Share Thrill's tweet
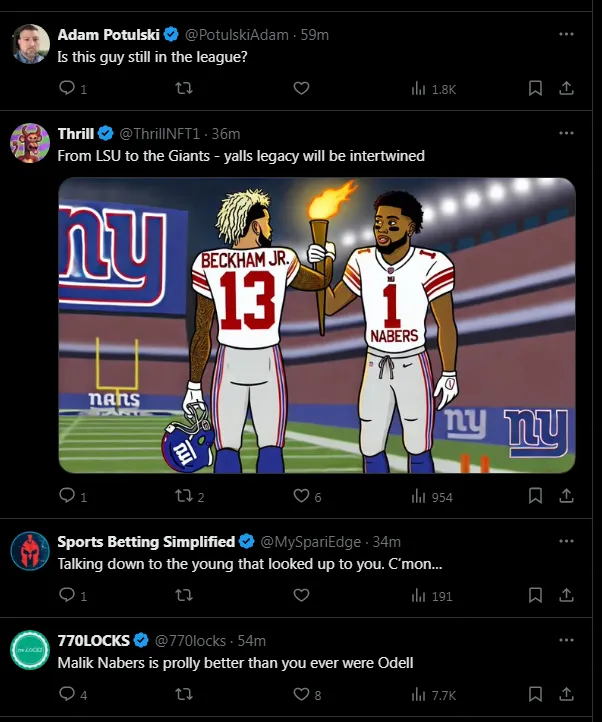The image size is (602, 722). tap(567, 496)
